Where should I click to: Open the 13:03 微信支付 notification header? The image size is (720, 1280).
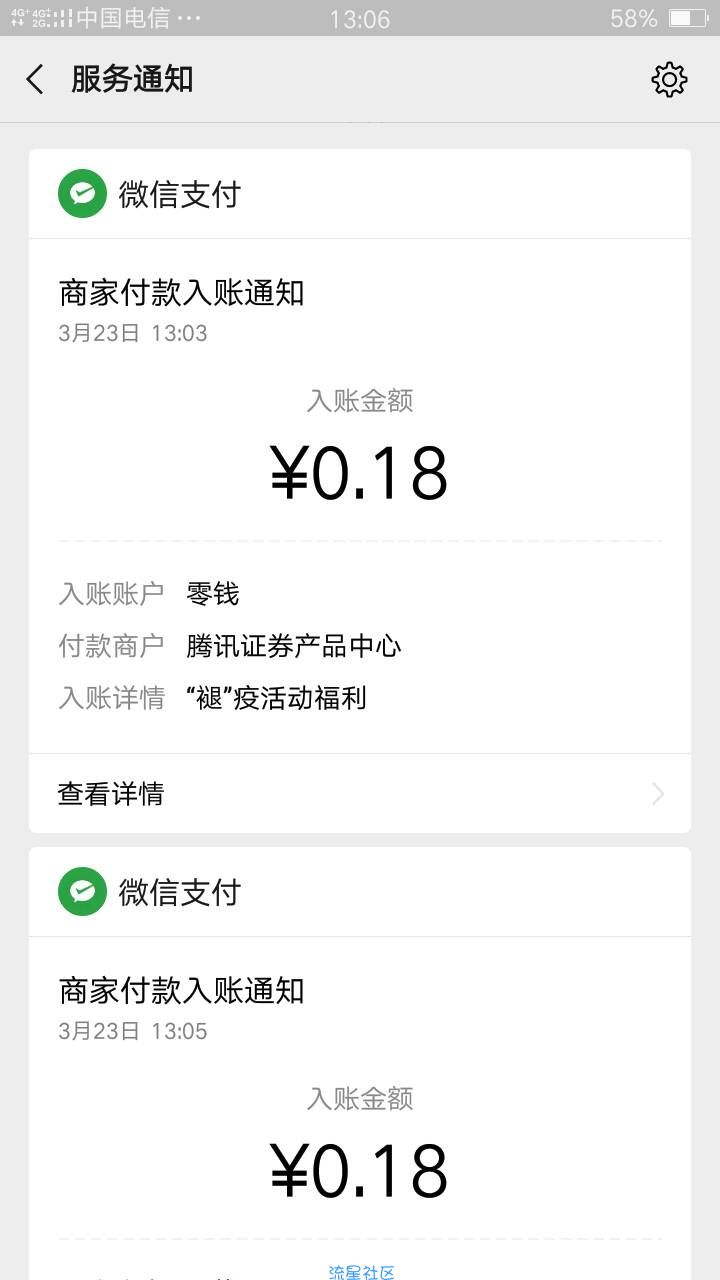click(x=360, y=194)
